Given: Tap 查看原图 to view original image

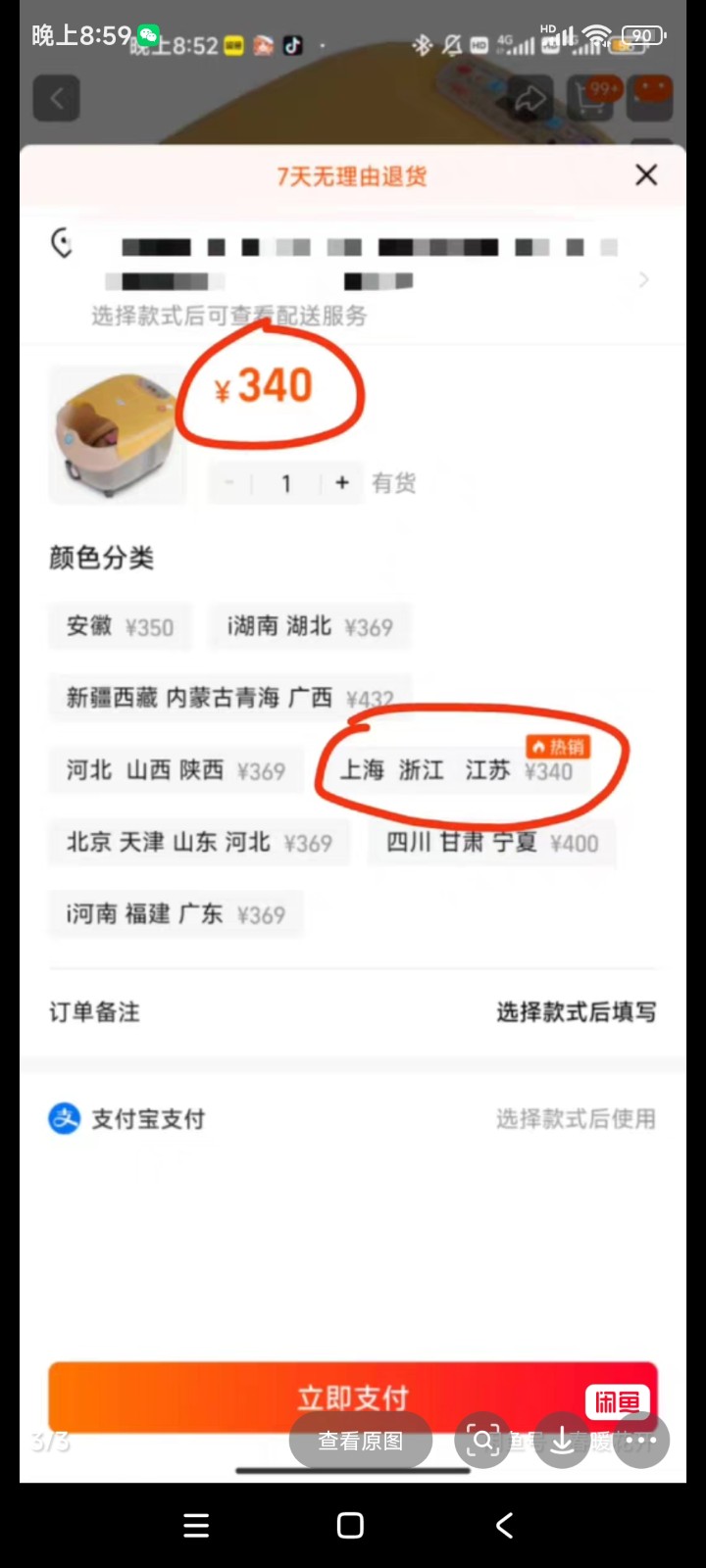Looking at the screenshot, I should pyautogui.click(x=360, y=1441).
